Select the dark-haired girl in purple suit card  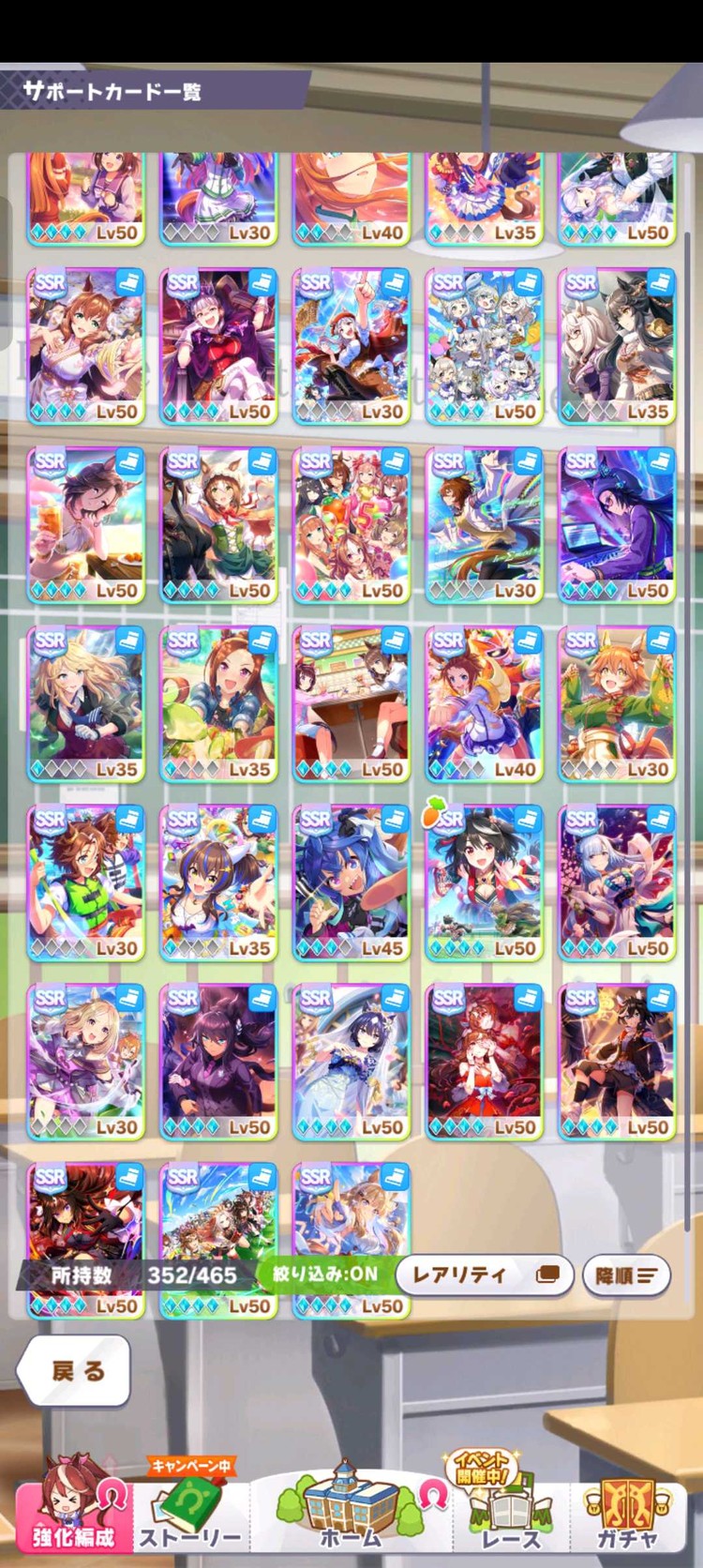point(218,1061)
